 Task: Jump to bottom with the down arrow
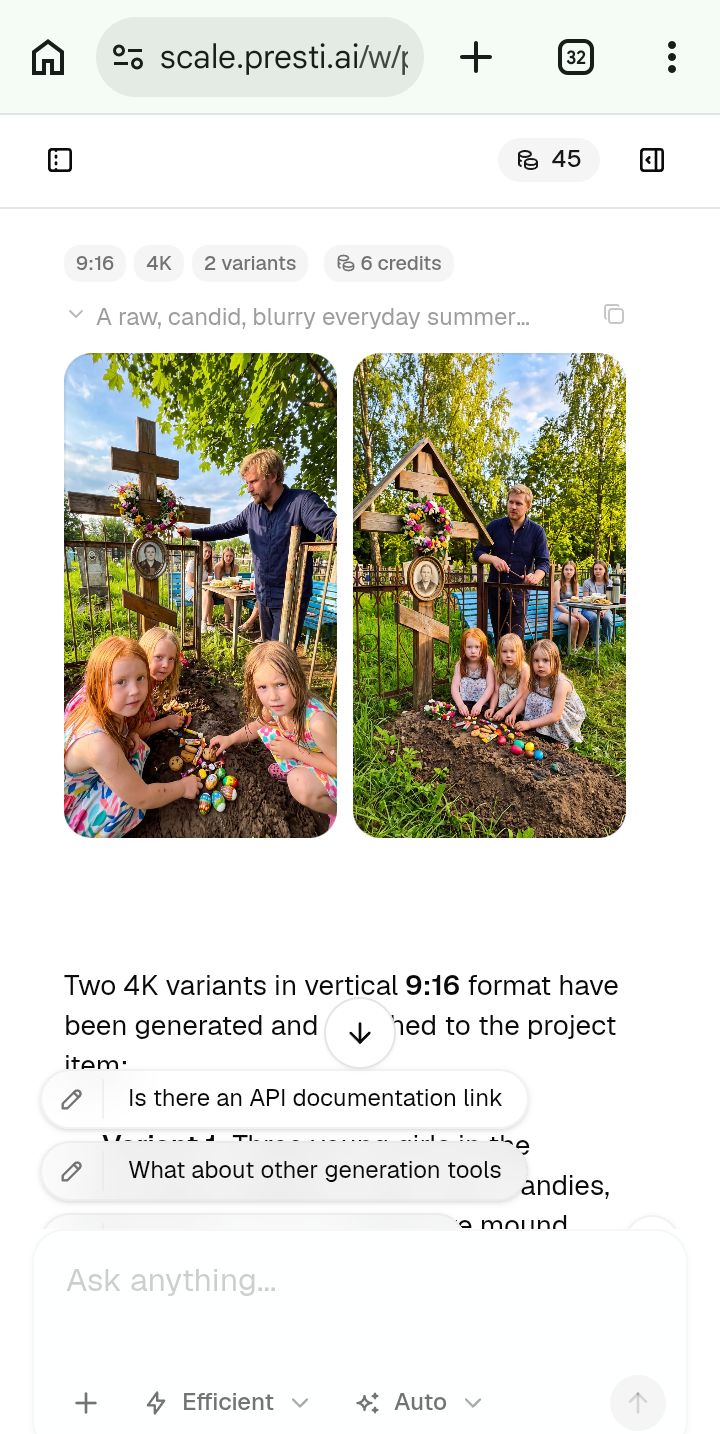[360, 1033]
